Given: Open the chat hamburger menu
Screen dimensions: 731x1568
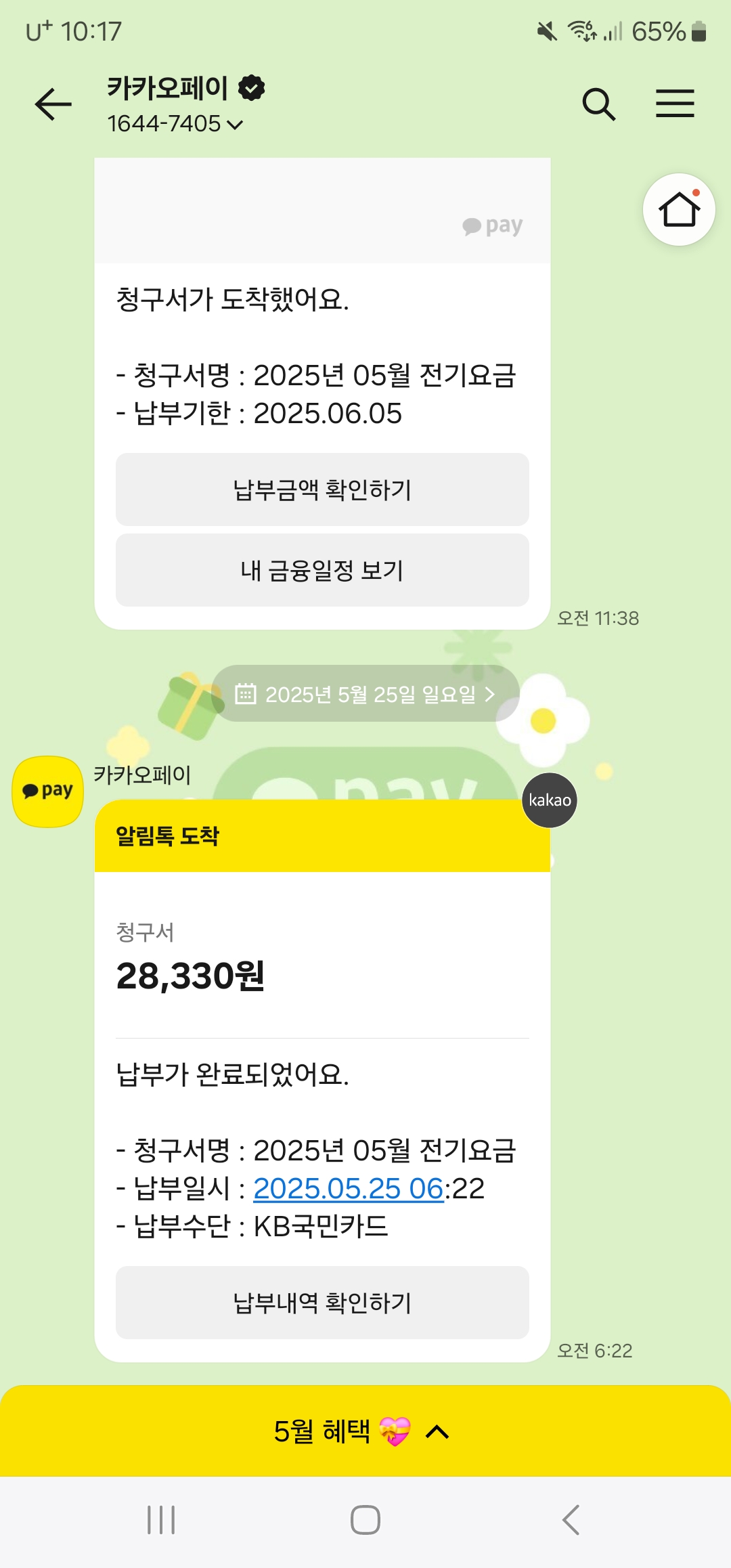Looking at the screenshot, I should coord(675,104).
